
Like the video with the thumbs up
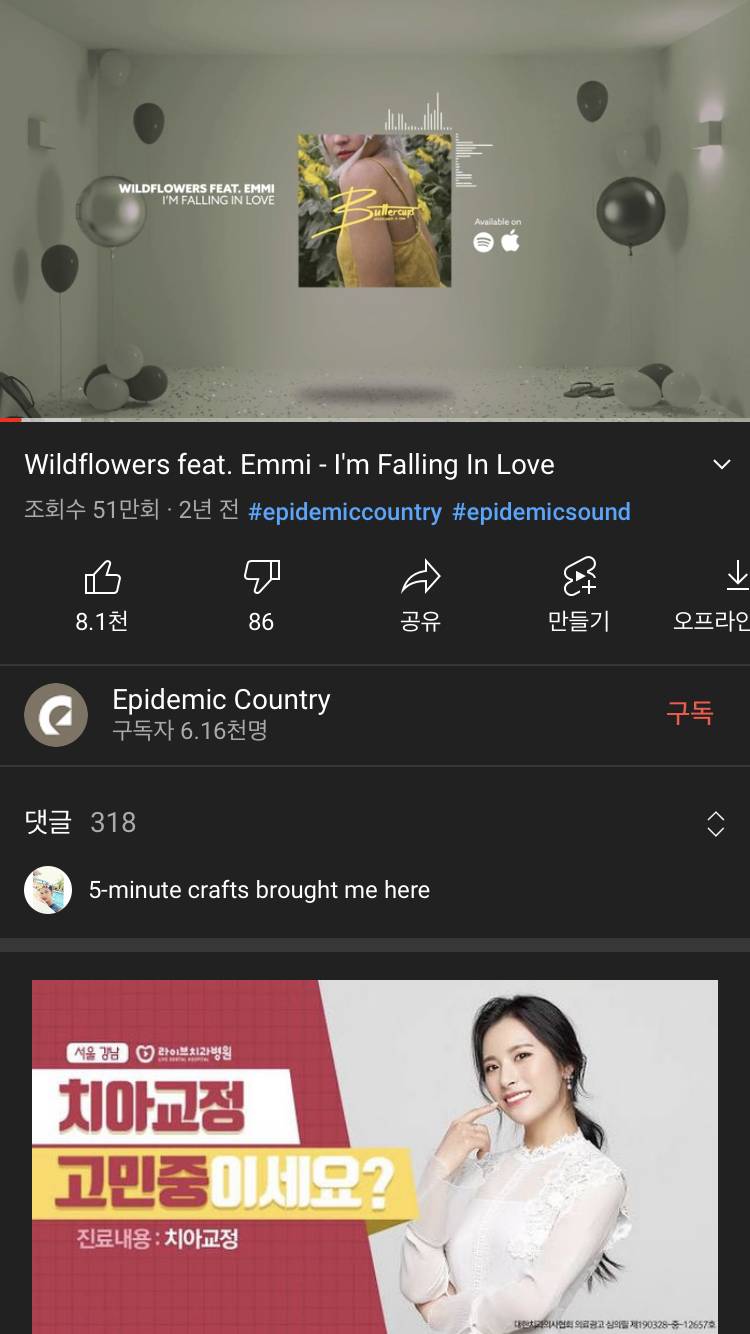(101, 578)
